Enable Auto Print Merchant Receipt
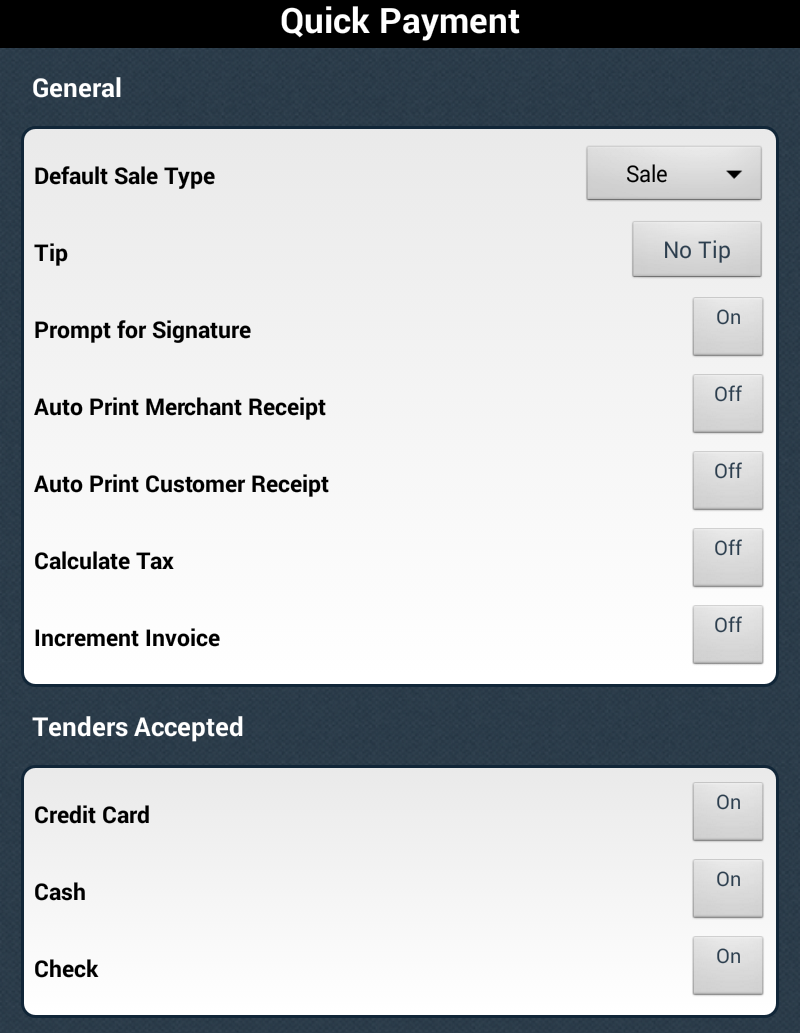The height and width of the screenshot is (1033, 800). tap(727, 403)
